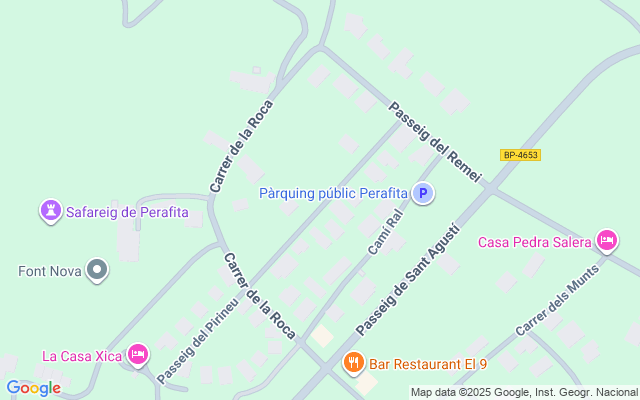640x400 pixels.
Task: Tap the Font Nova place marker
Action: coord(97,270)
